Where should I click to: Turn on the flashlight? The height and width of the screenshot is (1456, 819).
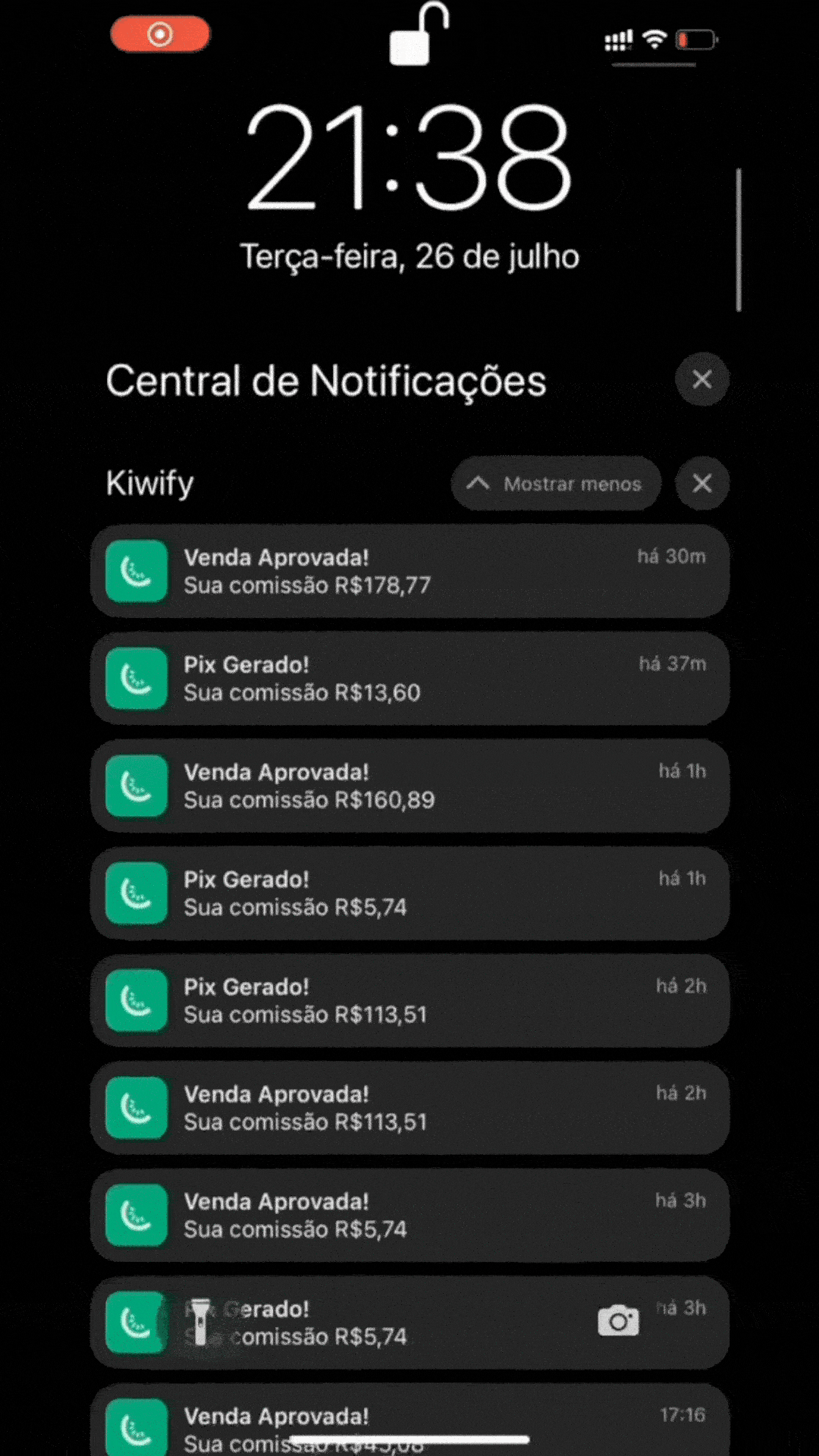click(200, 1323)
